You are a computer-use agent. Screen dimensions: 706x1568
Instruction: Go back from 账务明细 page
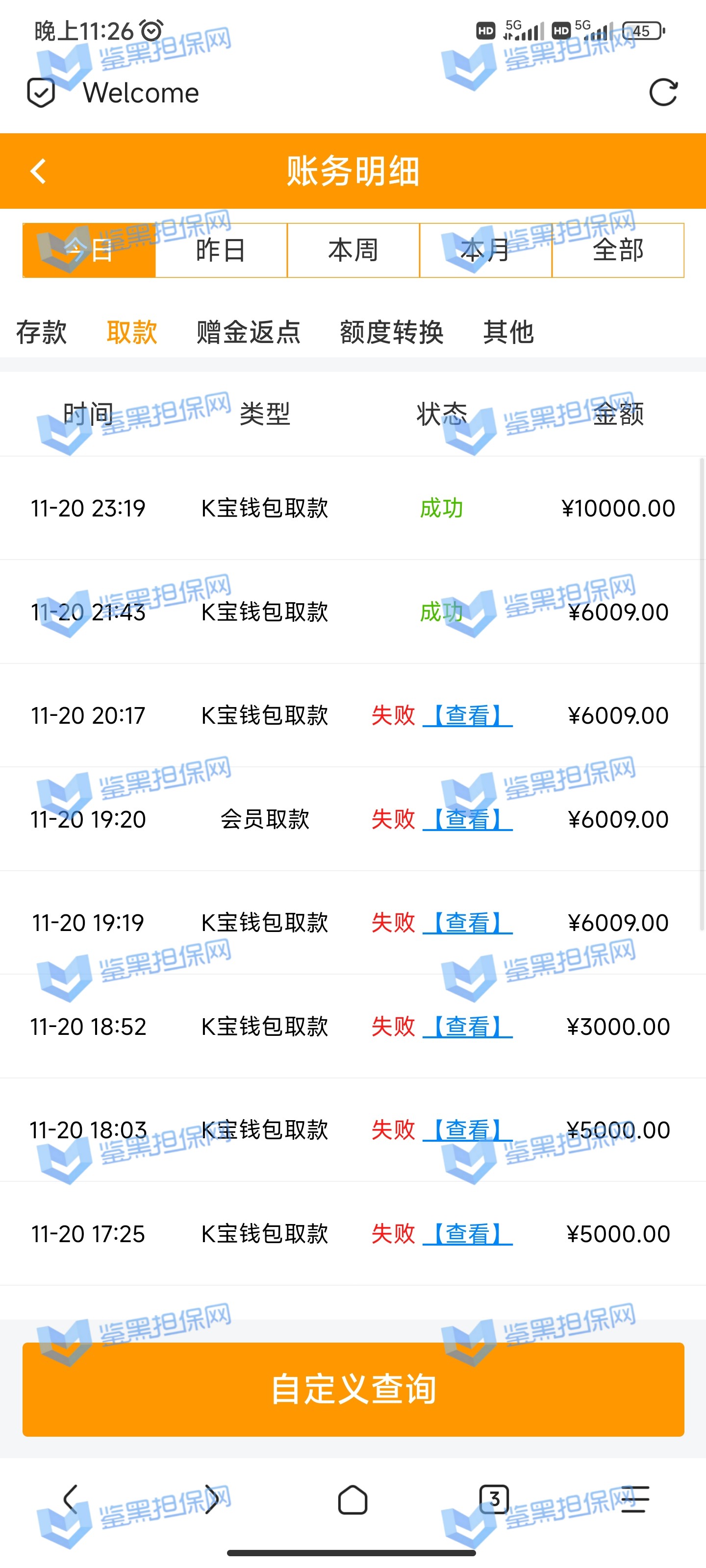tap(38, 171)
